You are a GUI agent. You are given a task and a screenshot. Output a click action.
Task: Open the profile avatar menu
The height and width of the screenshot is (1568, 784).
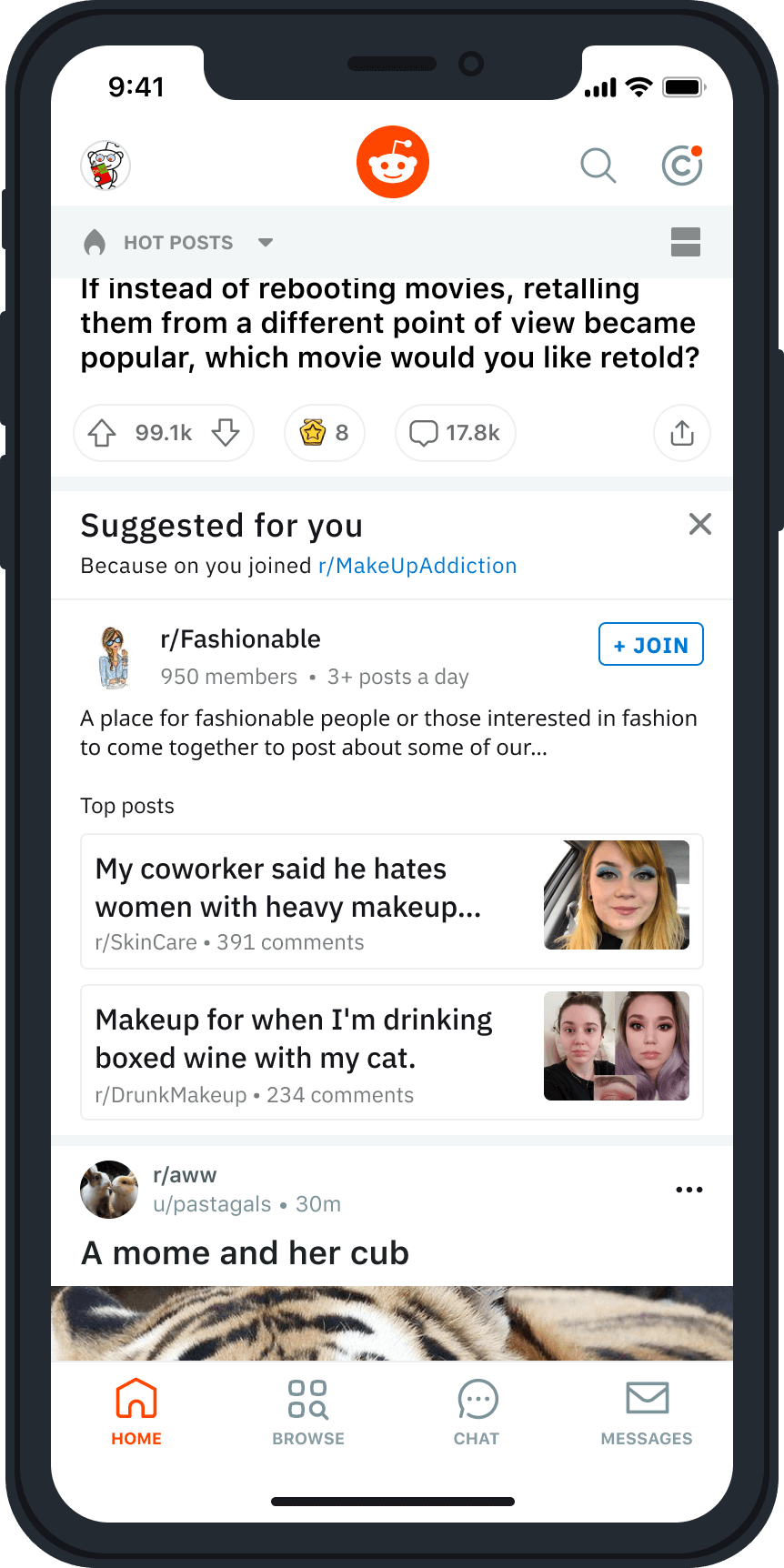[106, 166]
